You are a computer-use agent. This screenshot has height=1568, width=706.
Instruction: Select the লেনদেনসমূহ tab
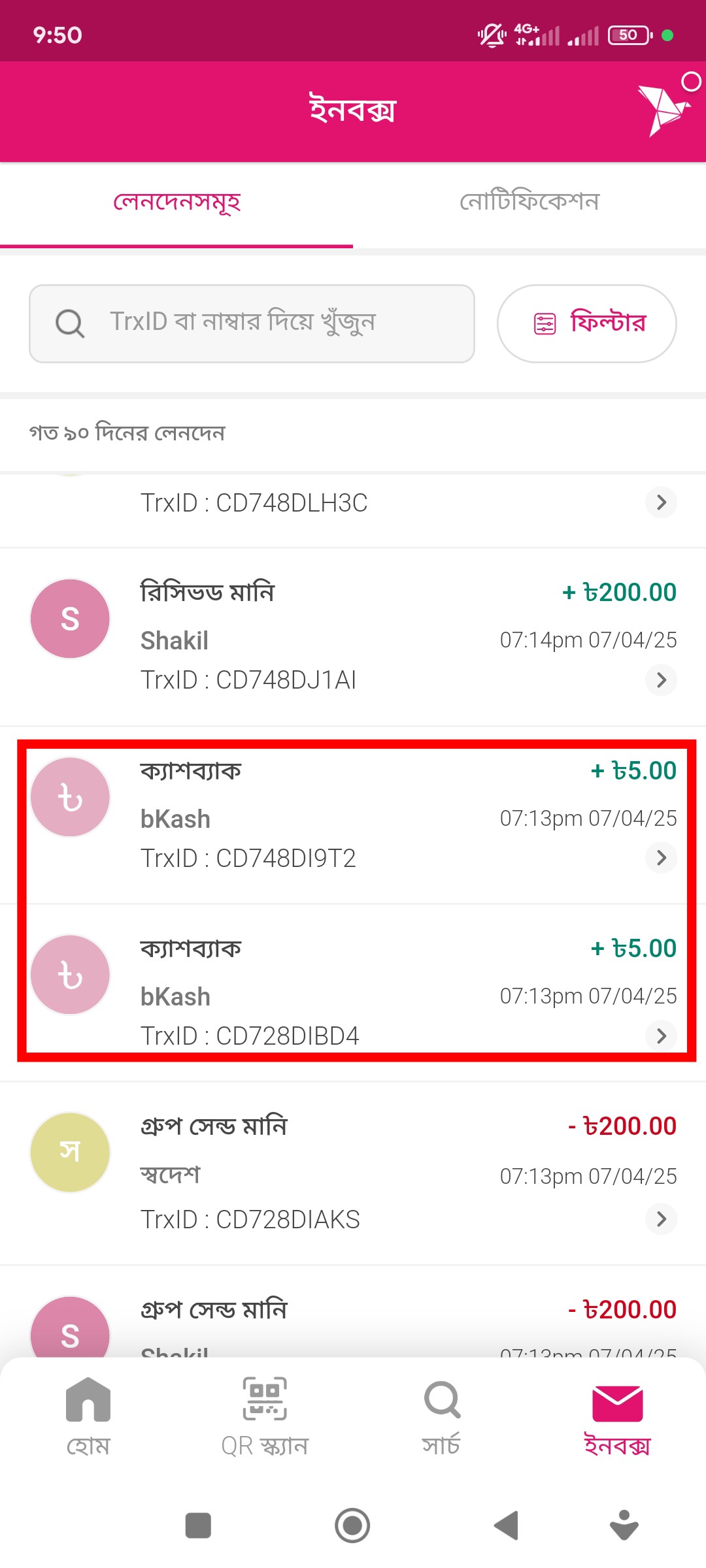[x=176, y=202]
